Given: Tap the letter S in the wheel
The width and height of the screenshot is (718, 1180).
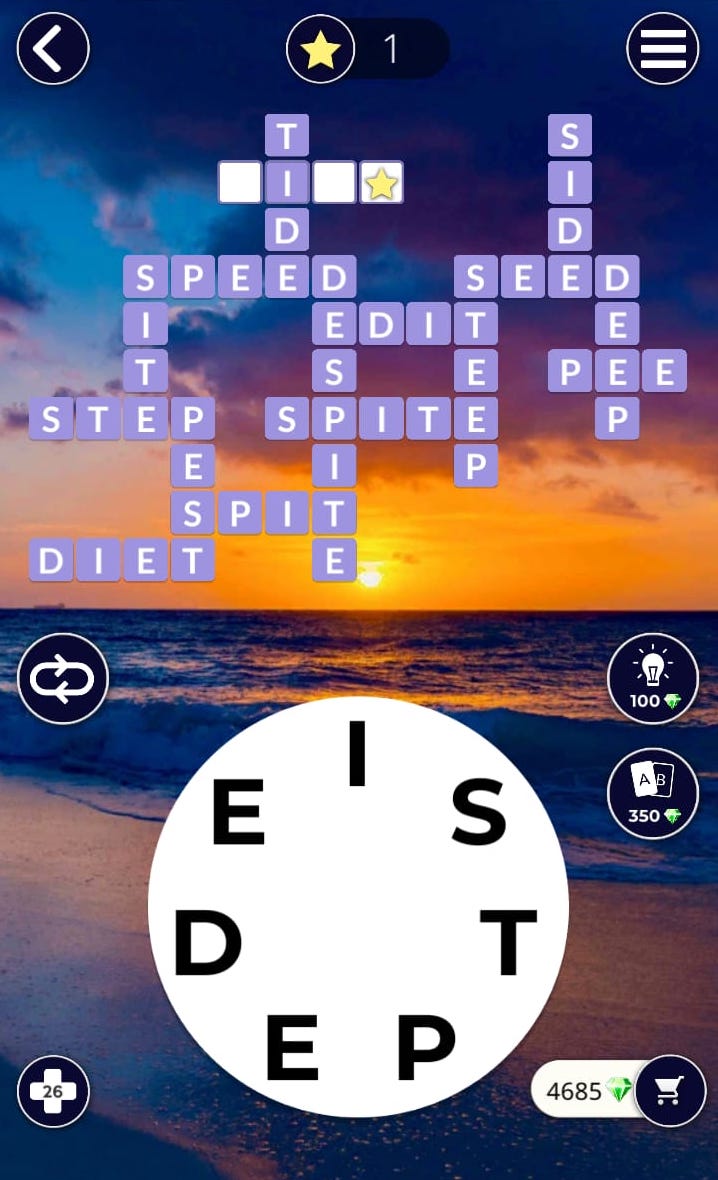Looking at the screenshot, I should coord(479,813).
